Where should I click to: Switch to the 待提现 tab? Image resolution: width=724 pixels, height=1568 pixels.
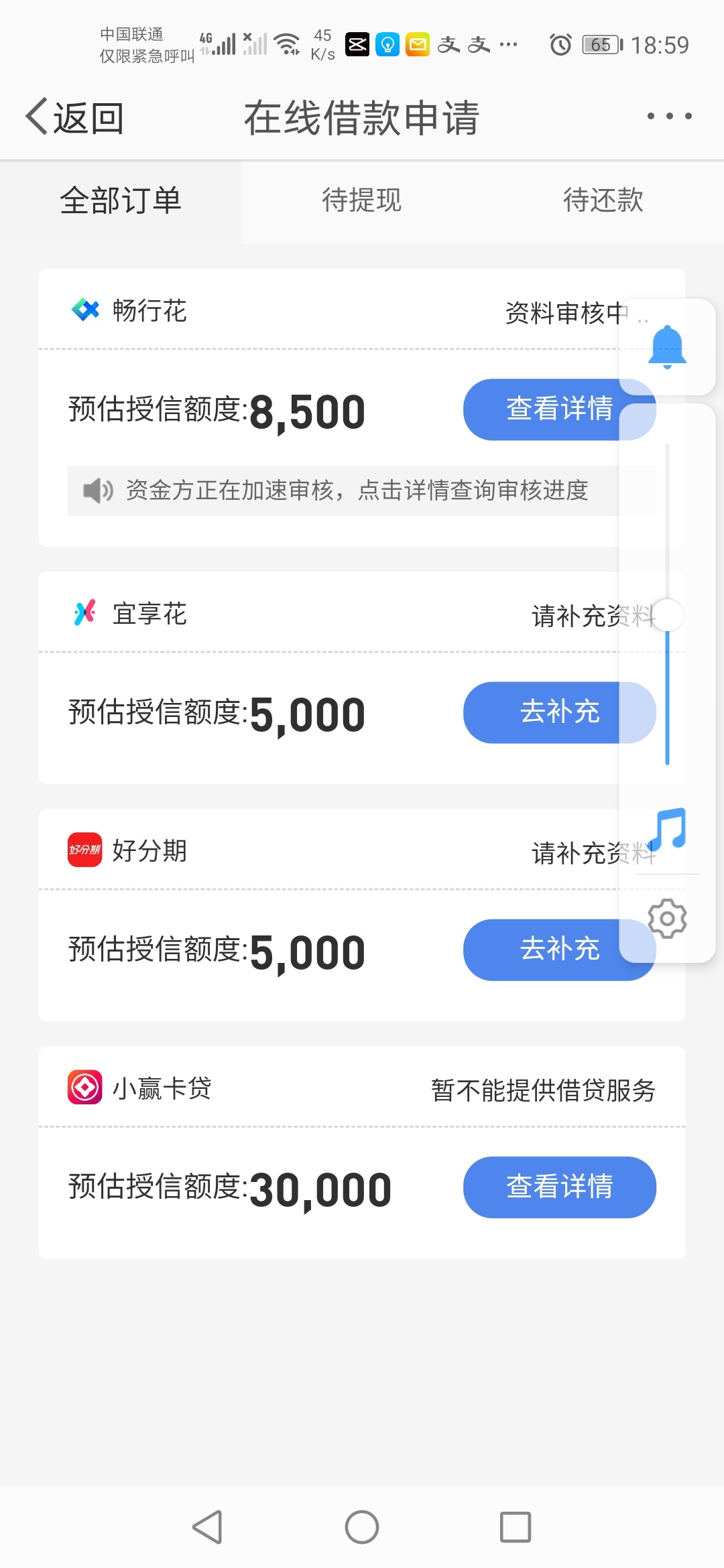pyautogui.click(x=362, y=201)
